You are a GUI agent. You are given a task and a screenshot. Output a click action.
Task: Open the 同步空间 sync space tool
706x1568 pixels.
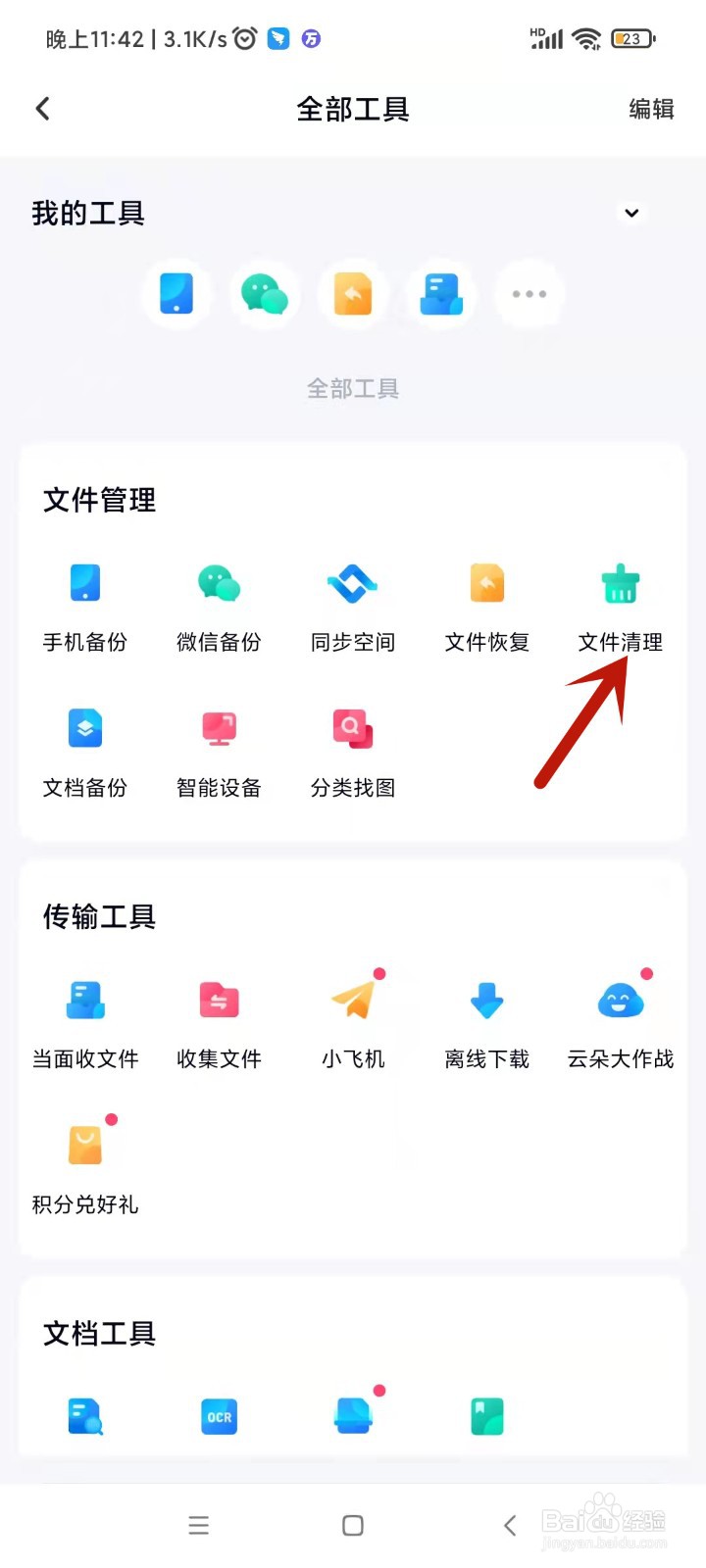coord(352,603)
